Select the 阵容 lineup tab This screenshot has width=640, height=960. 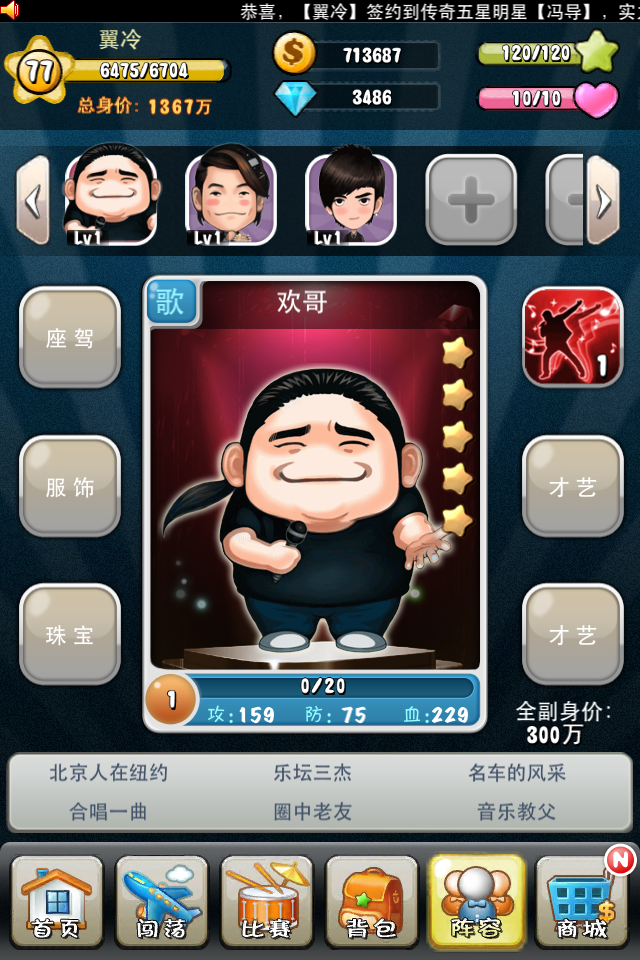pyautogui.click(x=476, y=901)
